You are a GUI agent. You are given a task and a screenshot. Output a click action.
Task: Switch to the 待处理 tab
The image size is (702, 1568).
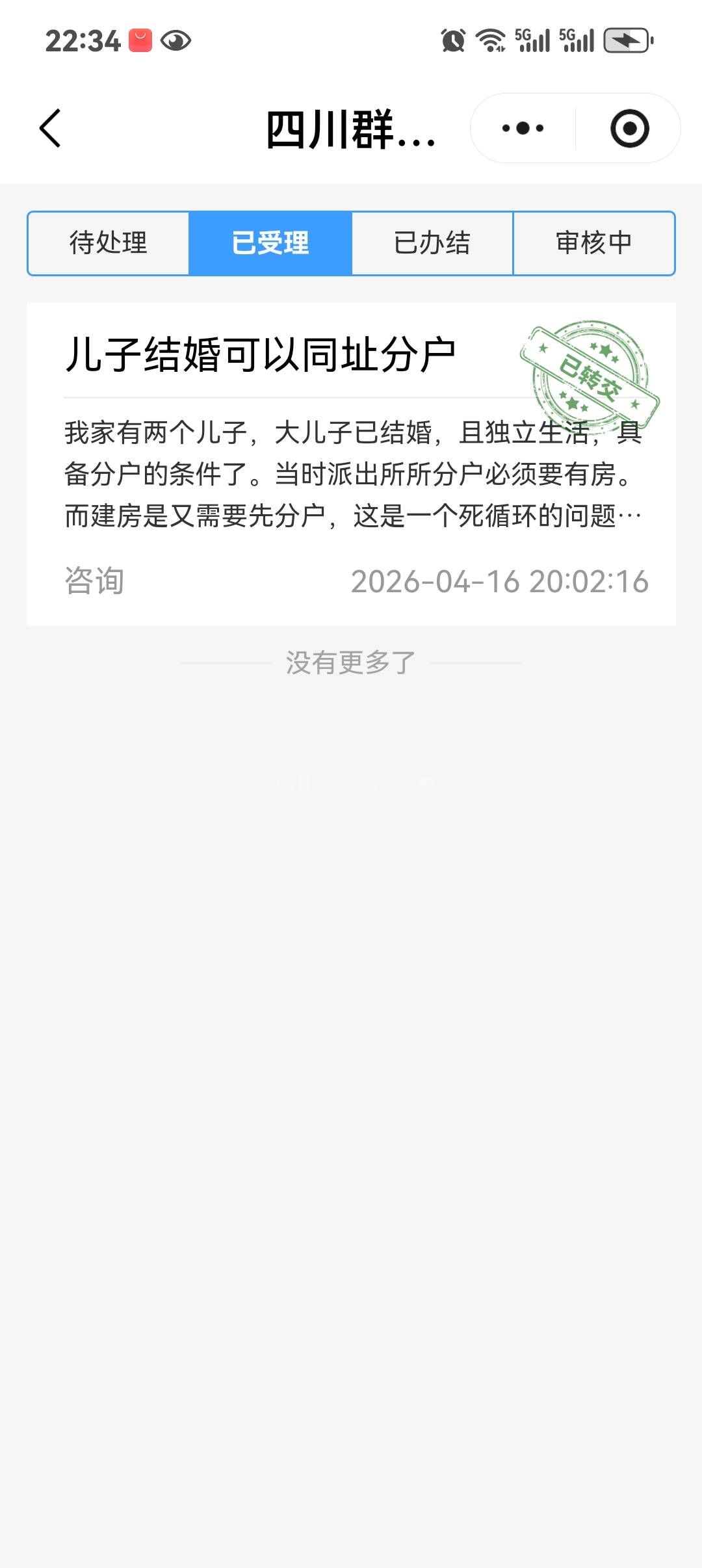(x=109, y=243)
